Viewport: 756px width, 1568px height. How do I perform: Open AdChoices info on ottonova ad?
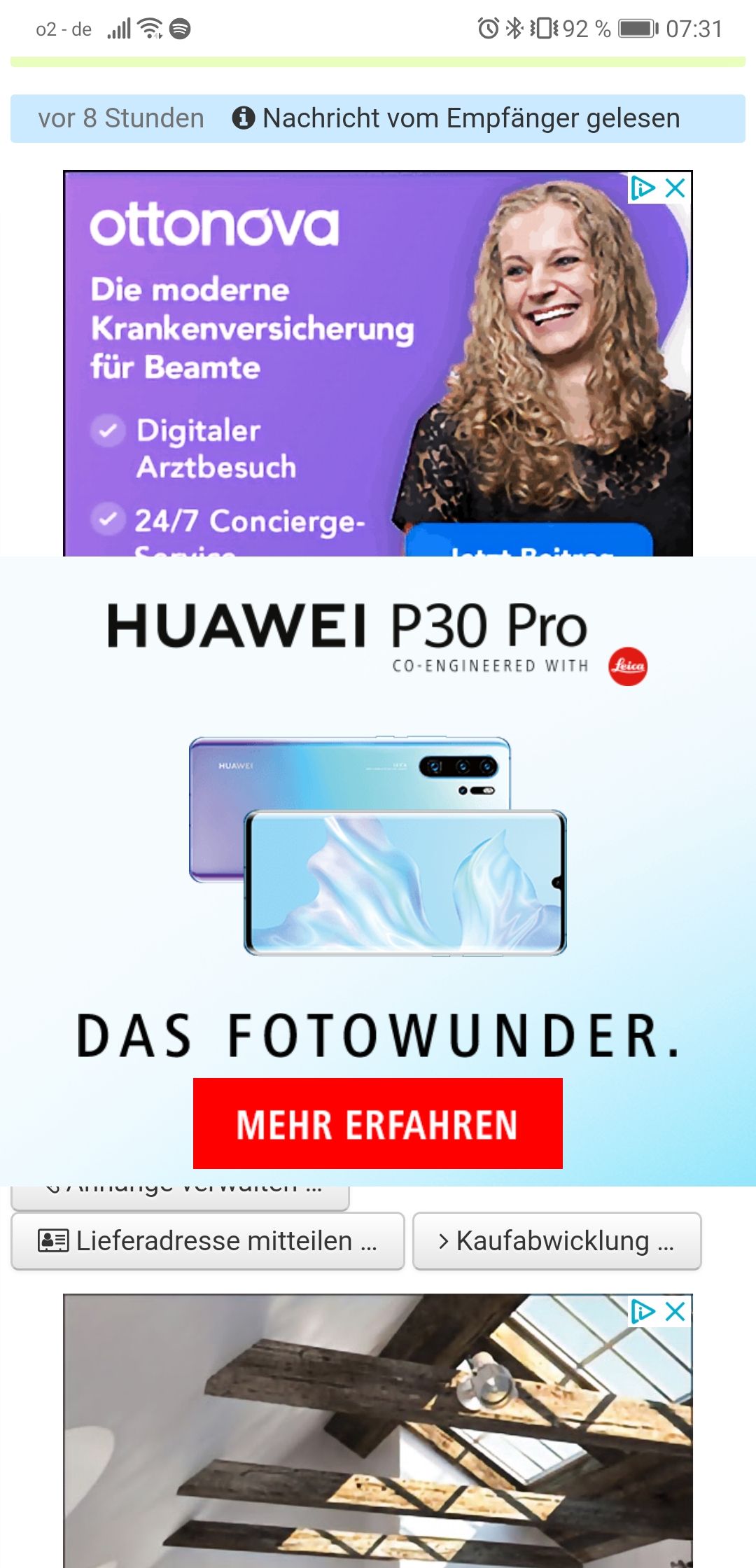(643, 188)
